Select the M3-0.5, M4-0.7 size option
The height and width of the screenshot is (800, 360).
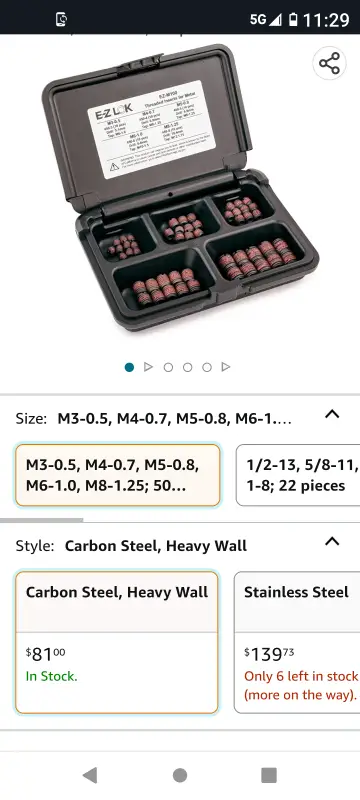coord(118,475)
